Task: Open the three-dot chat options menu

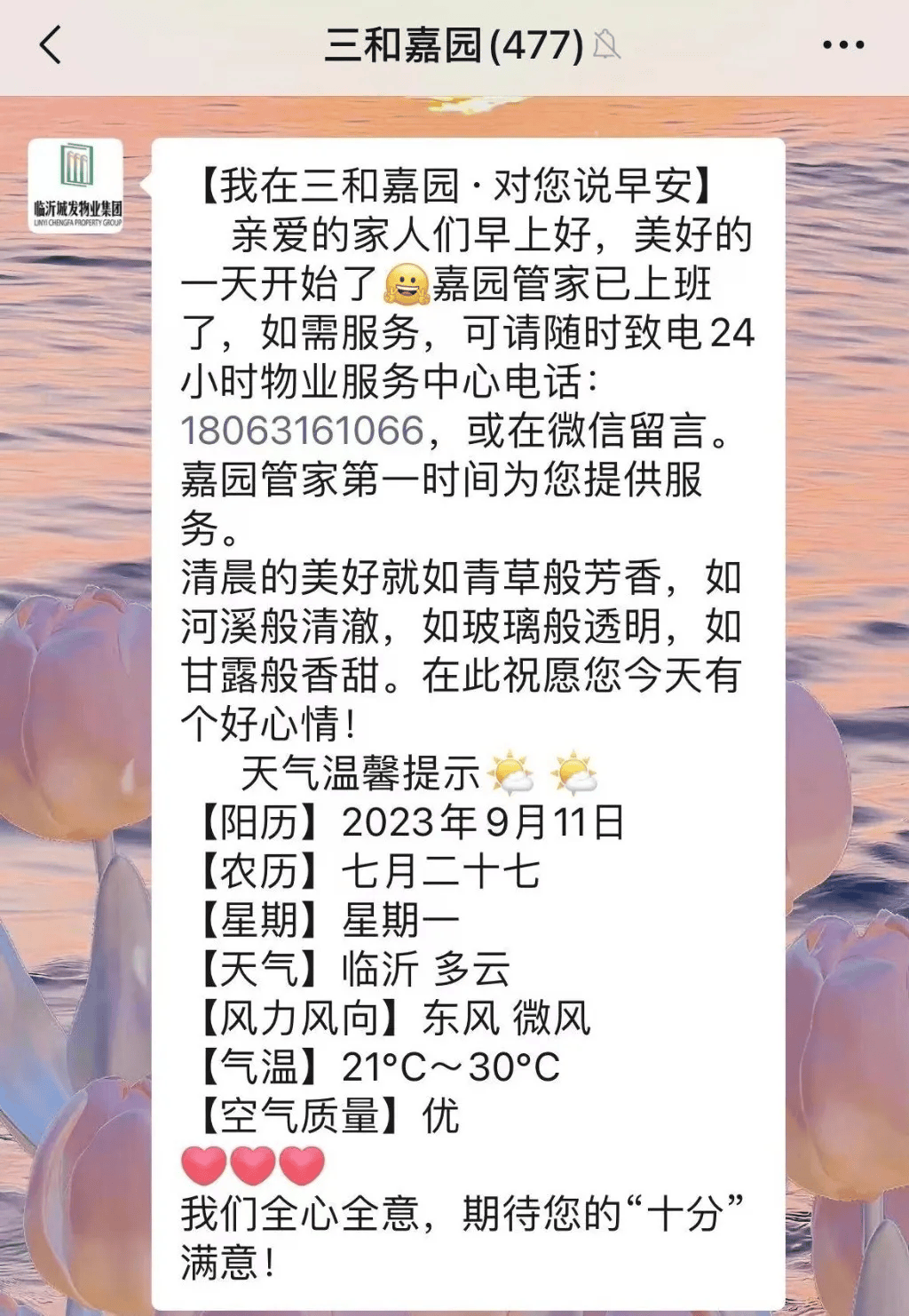Action: [x=842, y=44]
